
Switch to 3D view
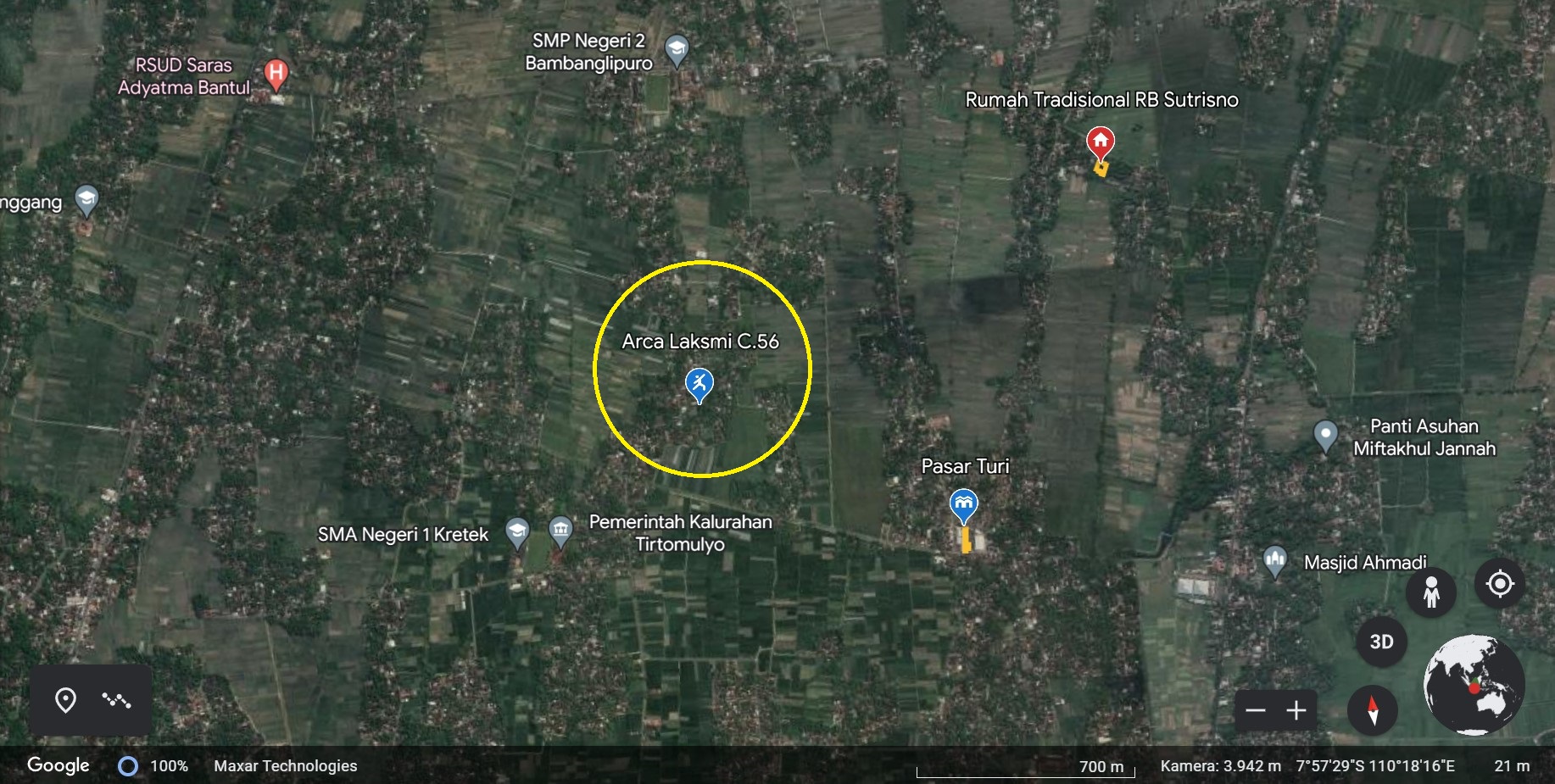pyautogui.click(x=1381, y=642)
